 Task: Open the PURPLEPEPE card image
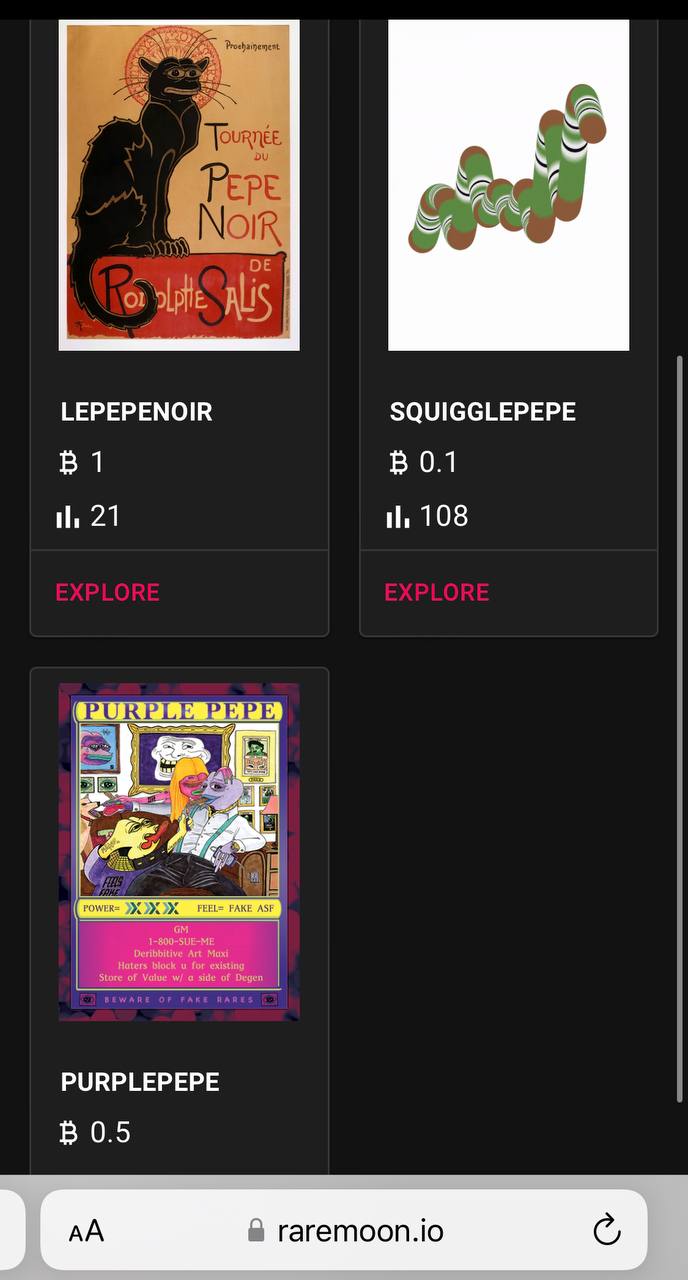[x=179, y=852]
